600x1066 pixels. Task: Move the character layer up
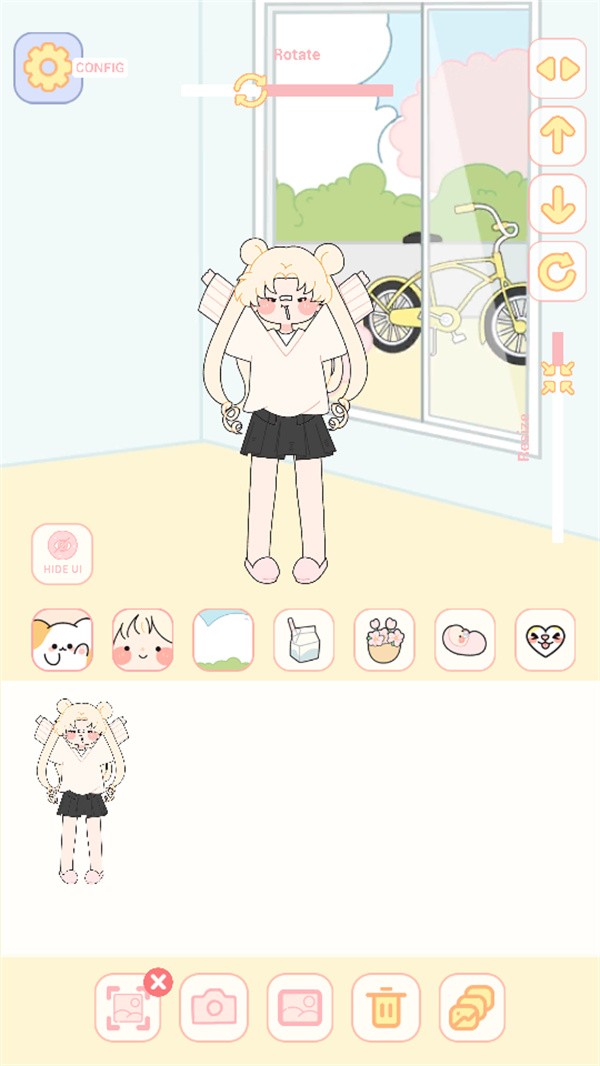pyautogui.click(x=557, y=136)
